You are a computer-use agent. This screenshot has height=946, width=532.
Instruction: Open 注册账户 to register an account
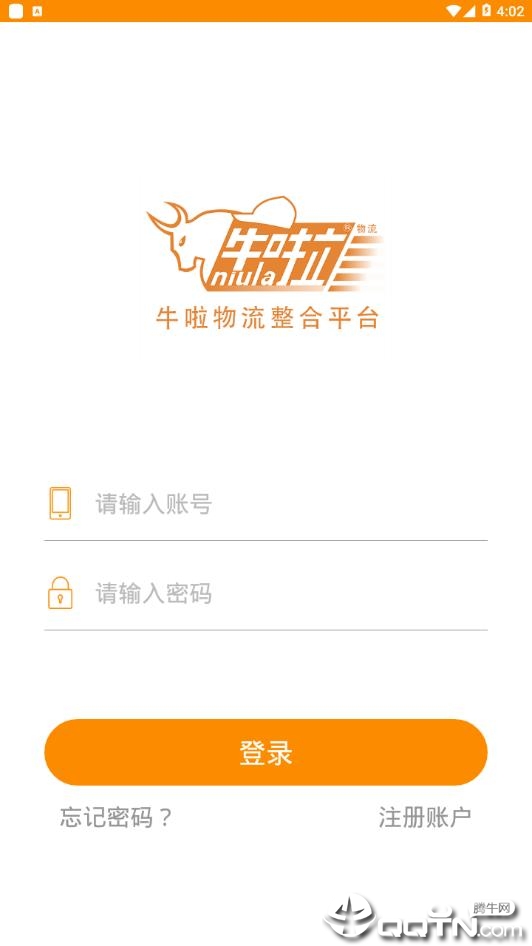[425, 817]
